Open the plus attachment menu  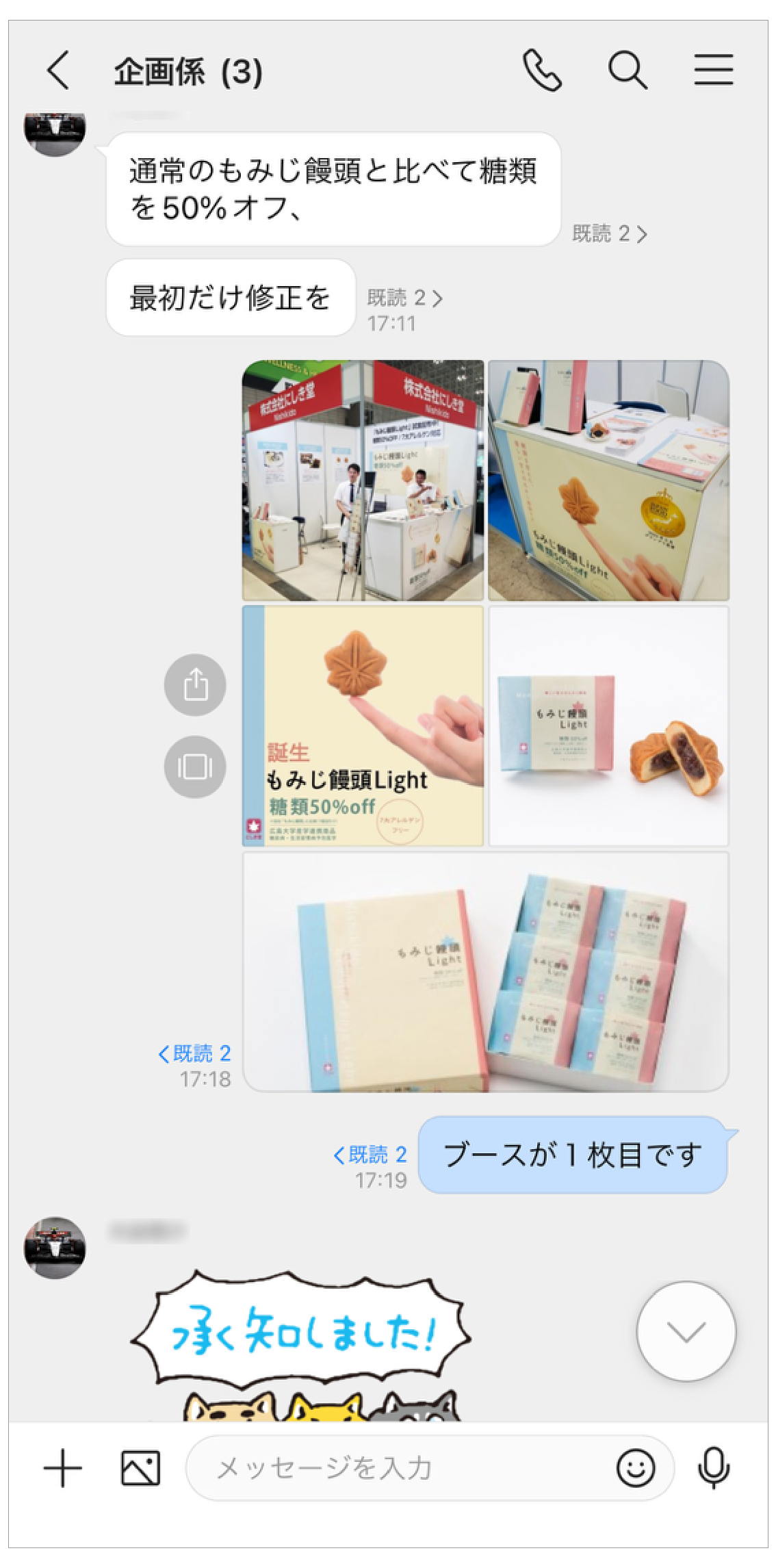point(63,1468)
